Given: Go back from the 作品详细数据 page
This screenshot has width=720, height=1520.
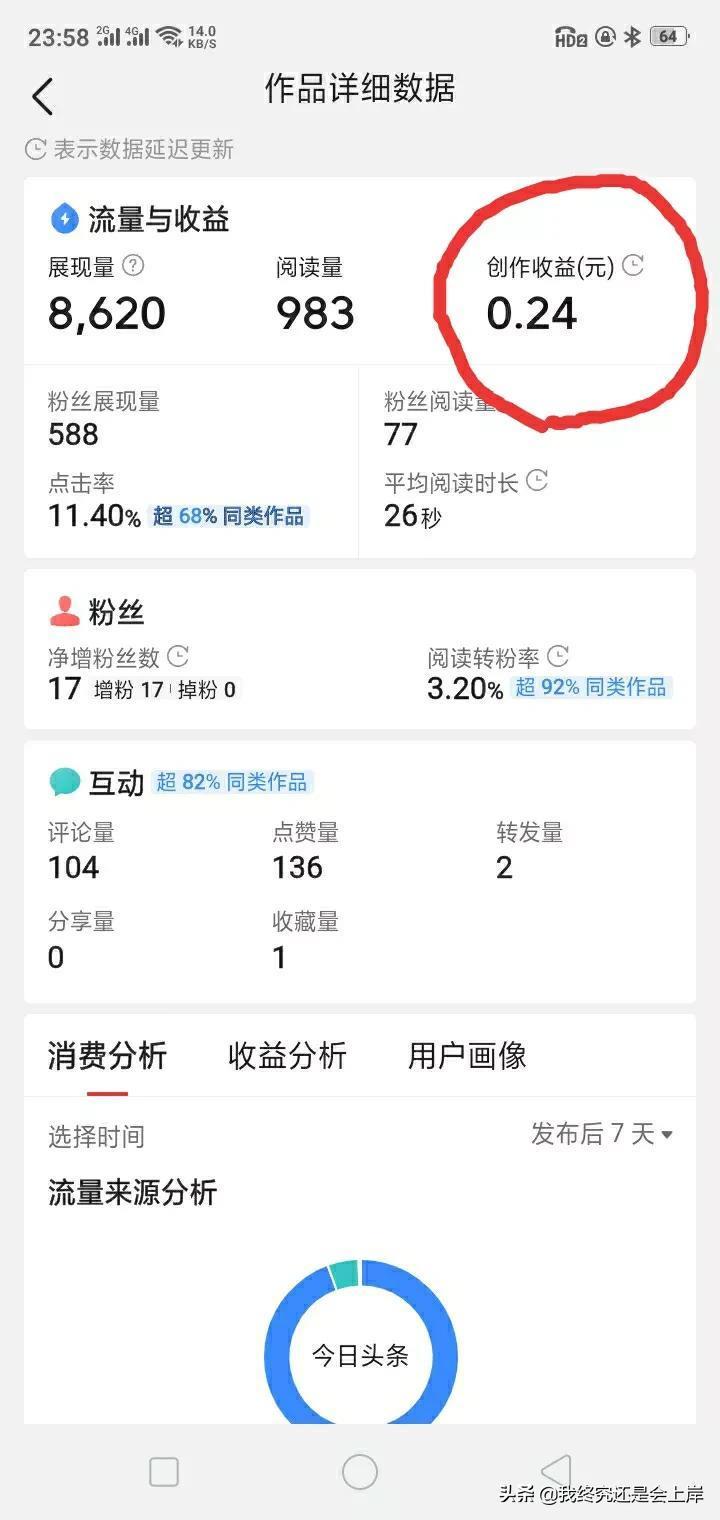Looking at the screenshot, I should point(42,97).
